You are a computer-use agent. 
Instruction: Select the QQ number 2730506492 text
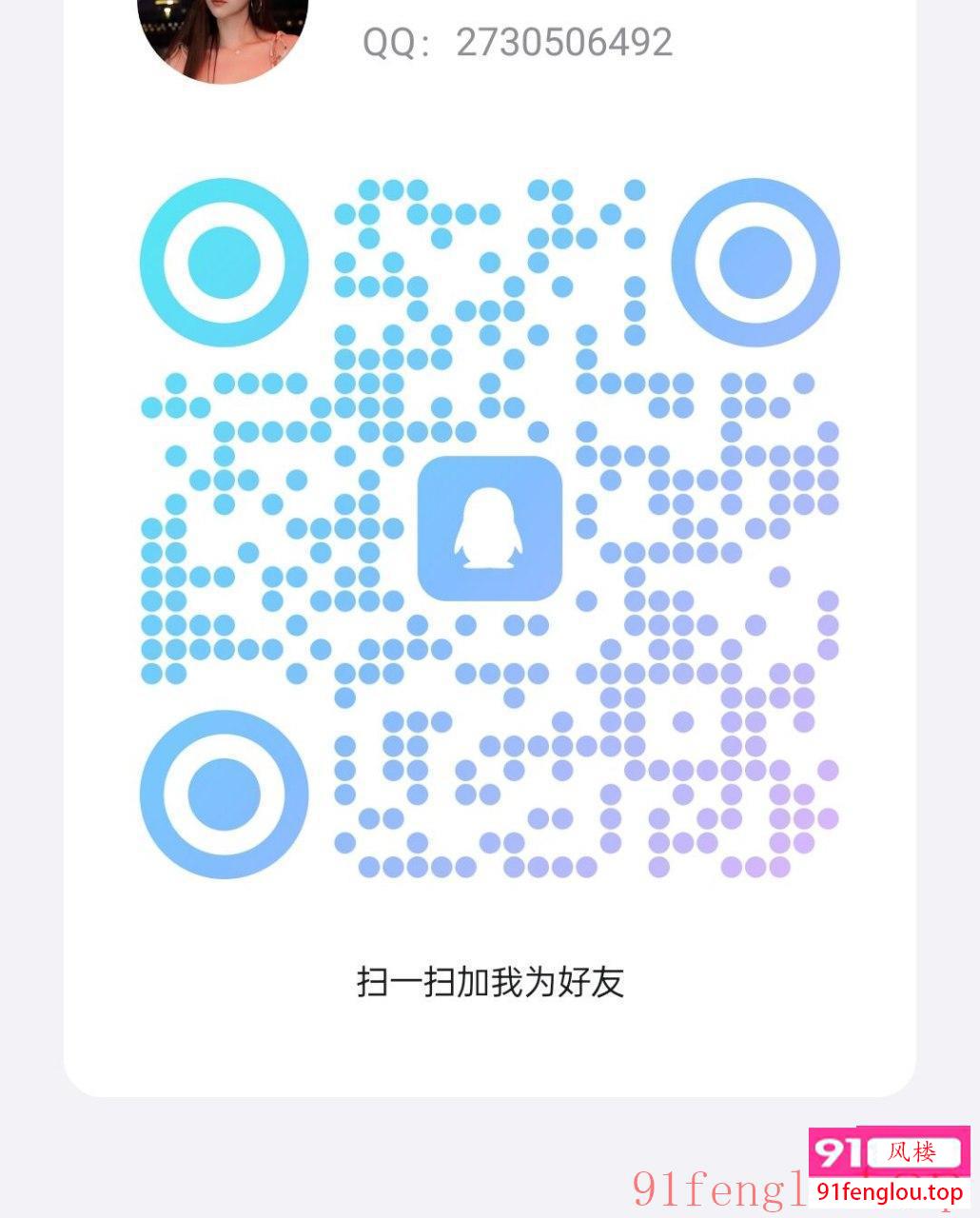(x=561, y=43)
